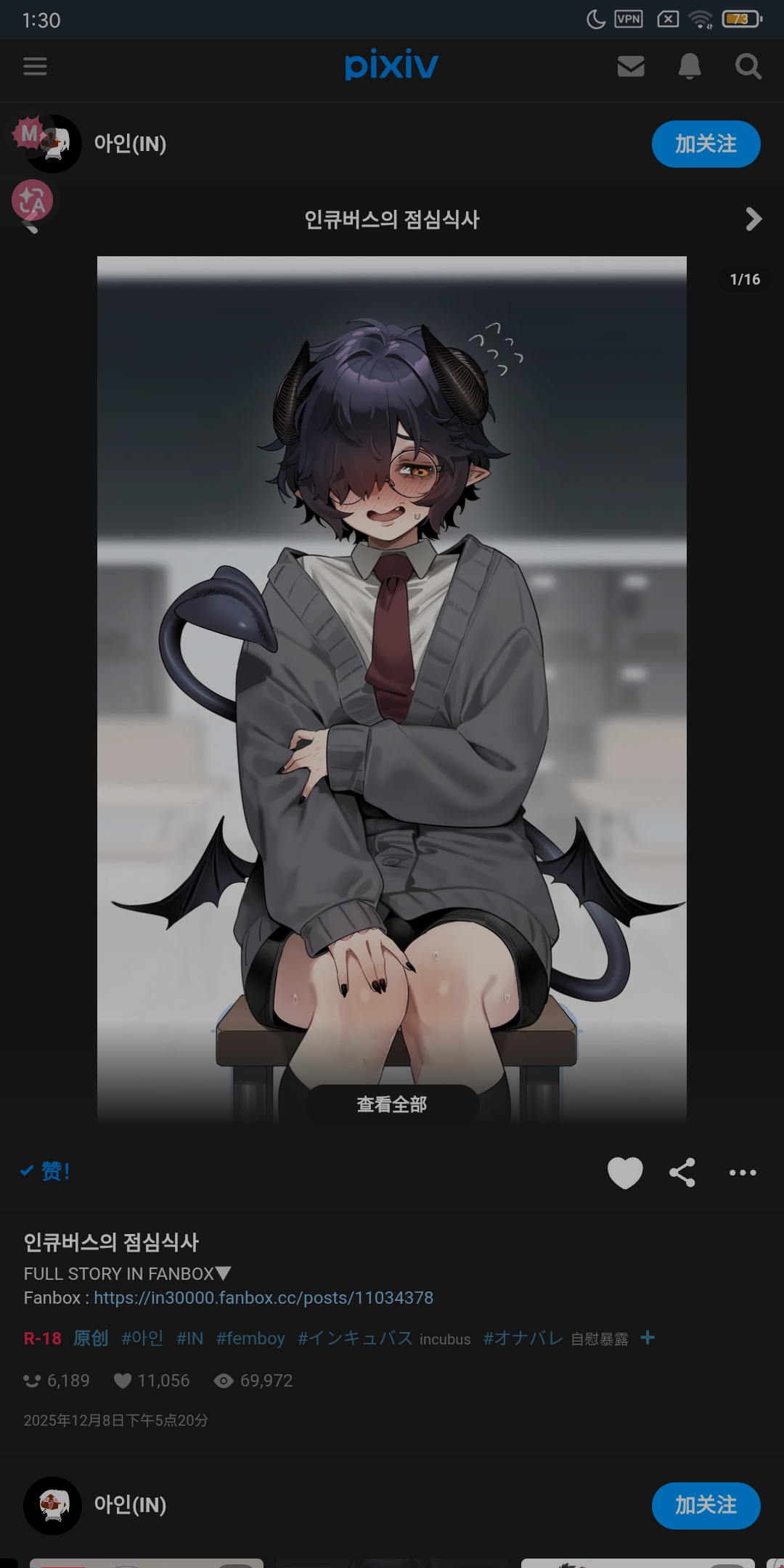The height and width of the screenshot is (1568, 784).
Task: Follow 아인(IN) with top 加关注 button
Action: pos(706,144)
